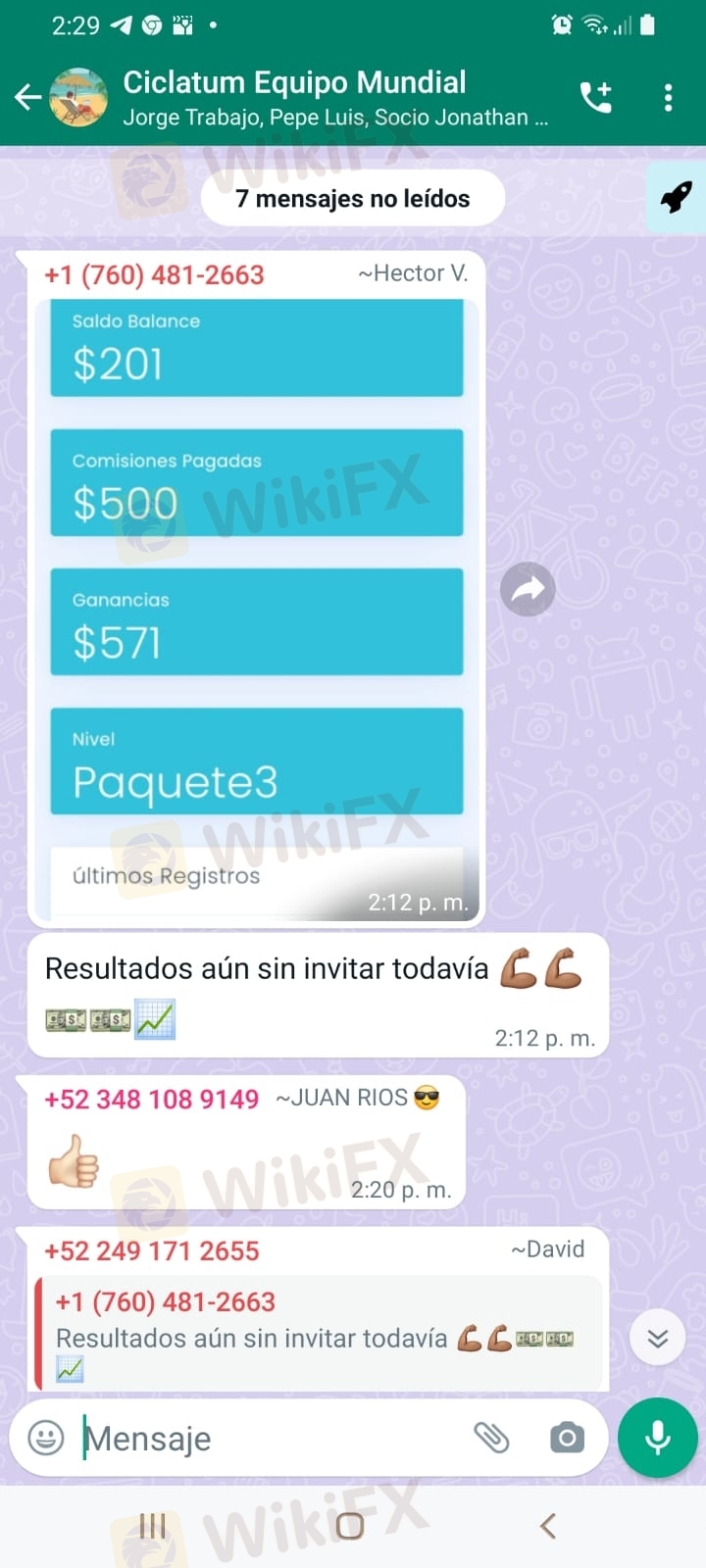
Task: Tap the microphone voice message button
Action: pyautogui.click(x=658, y=1438)
